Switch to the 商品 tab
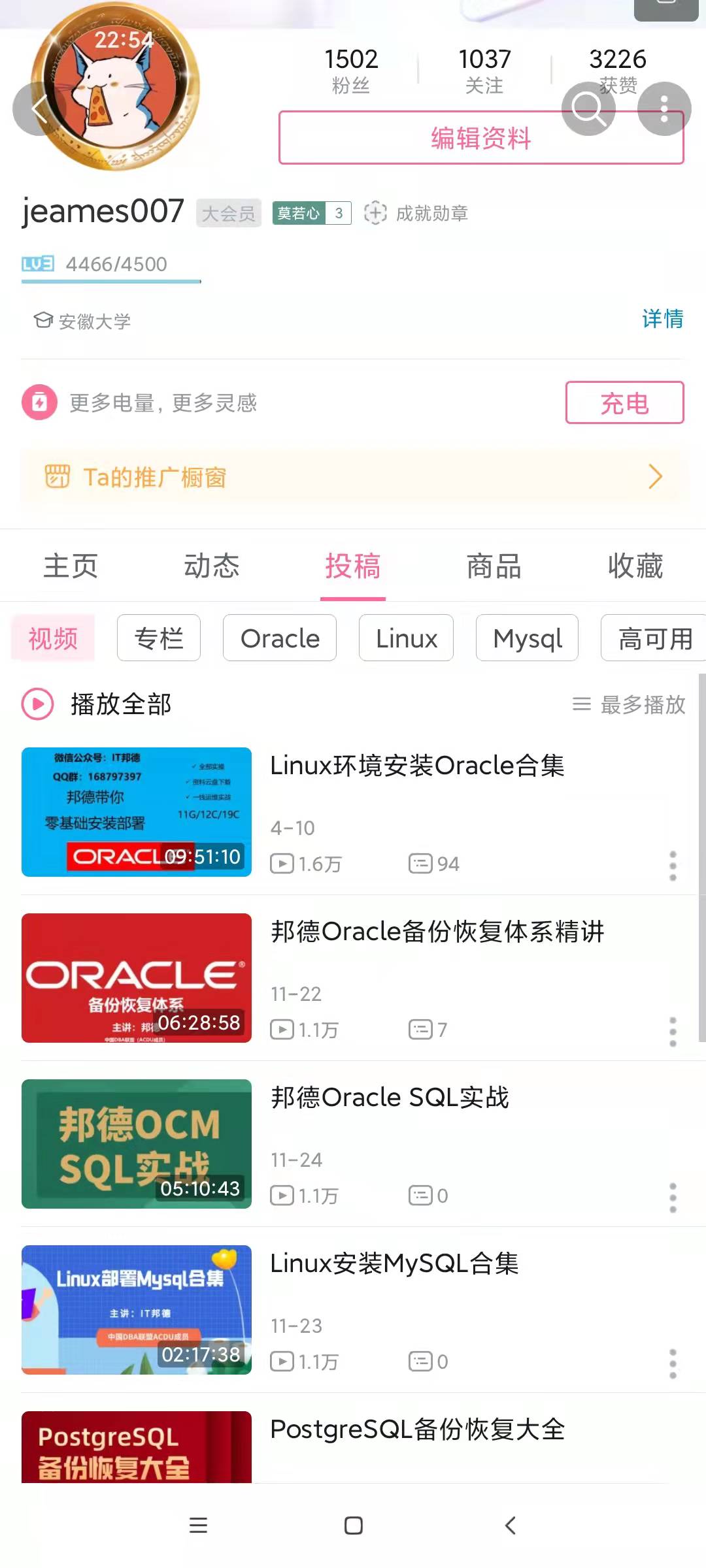The image size is (706, 1568). click(x=494, y=566)
